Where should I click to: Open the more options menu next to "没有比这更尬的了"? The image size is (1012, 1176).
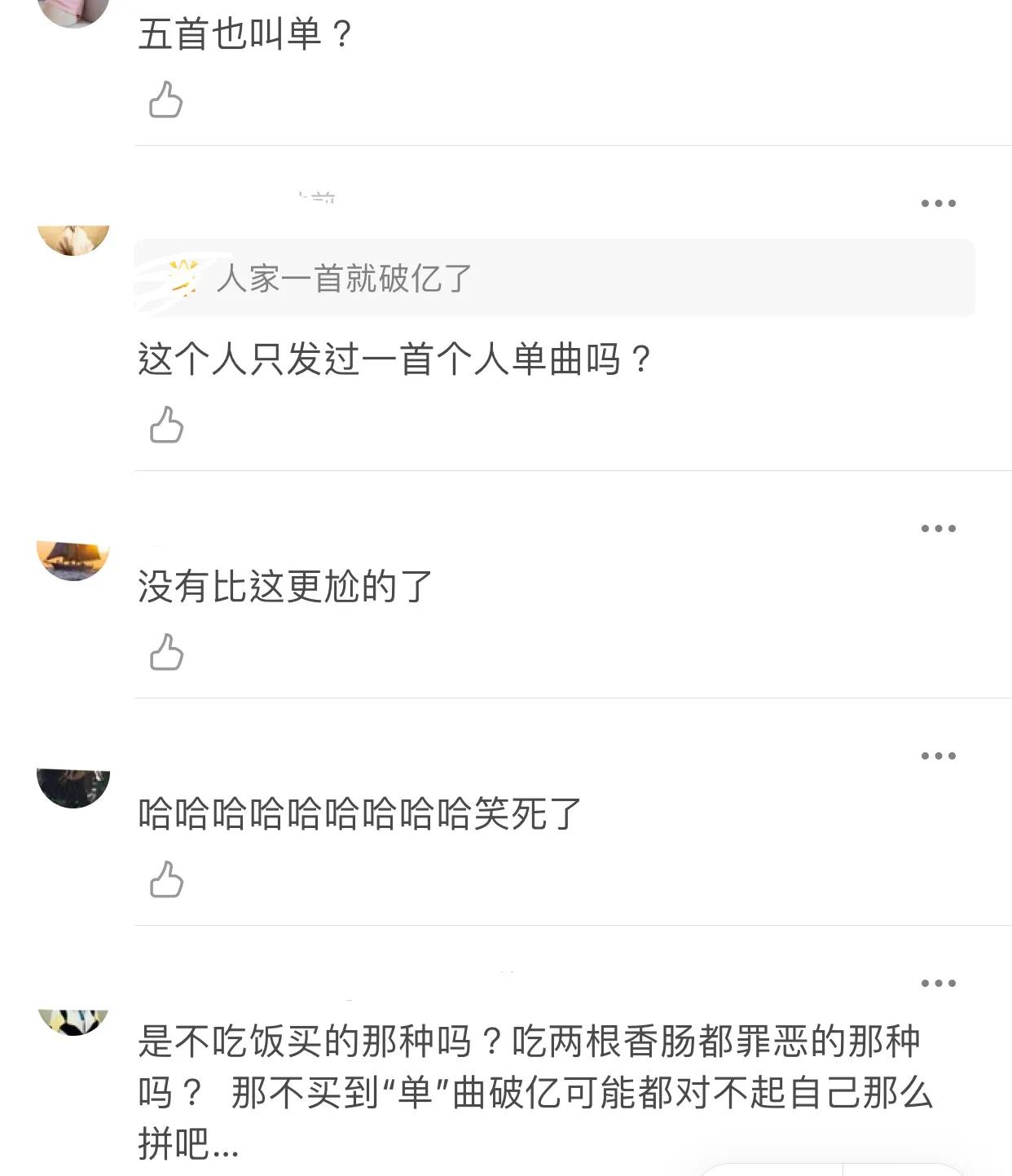tap(938, 529)
